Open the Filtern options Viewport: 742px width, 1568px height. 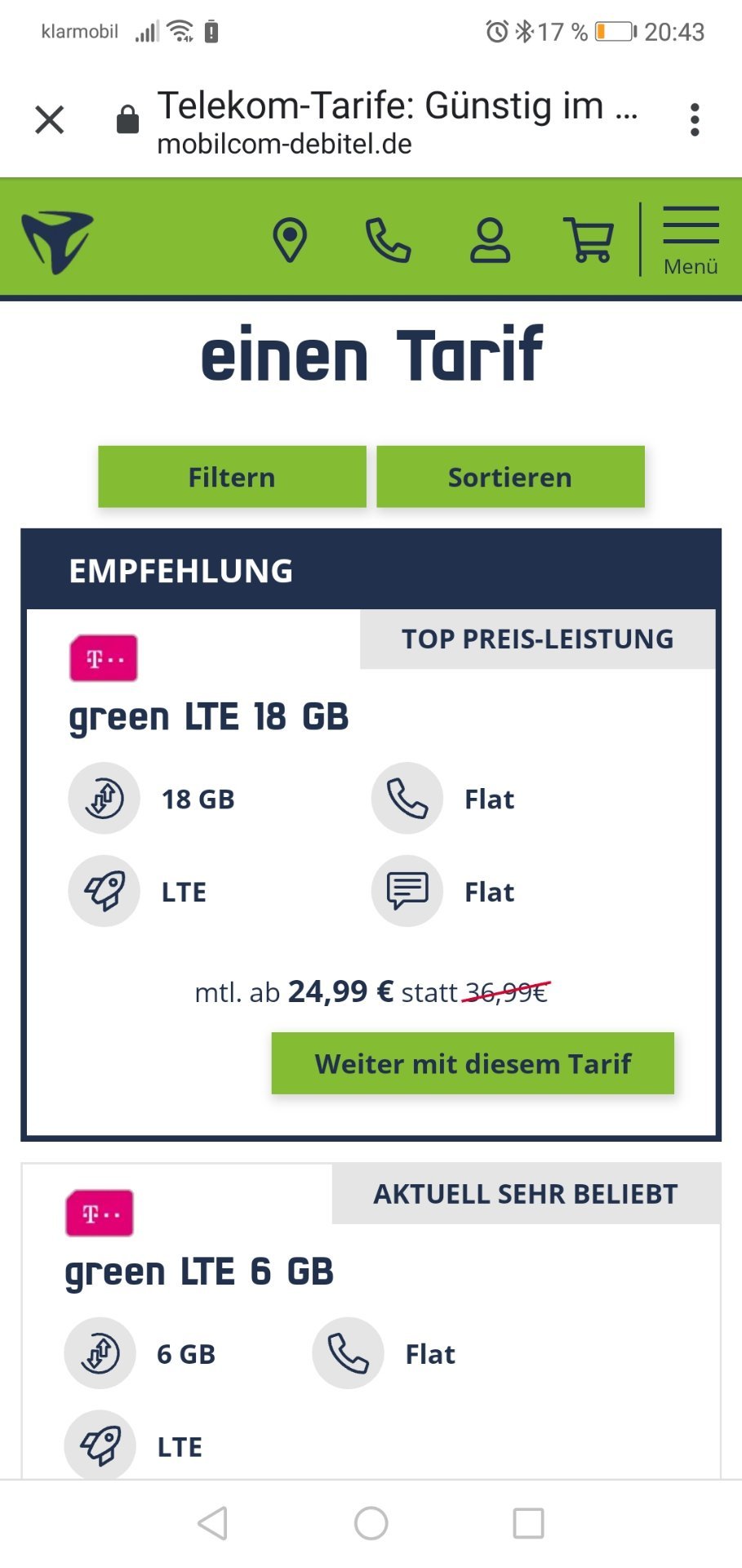click(232, 477)
